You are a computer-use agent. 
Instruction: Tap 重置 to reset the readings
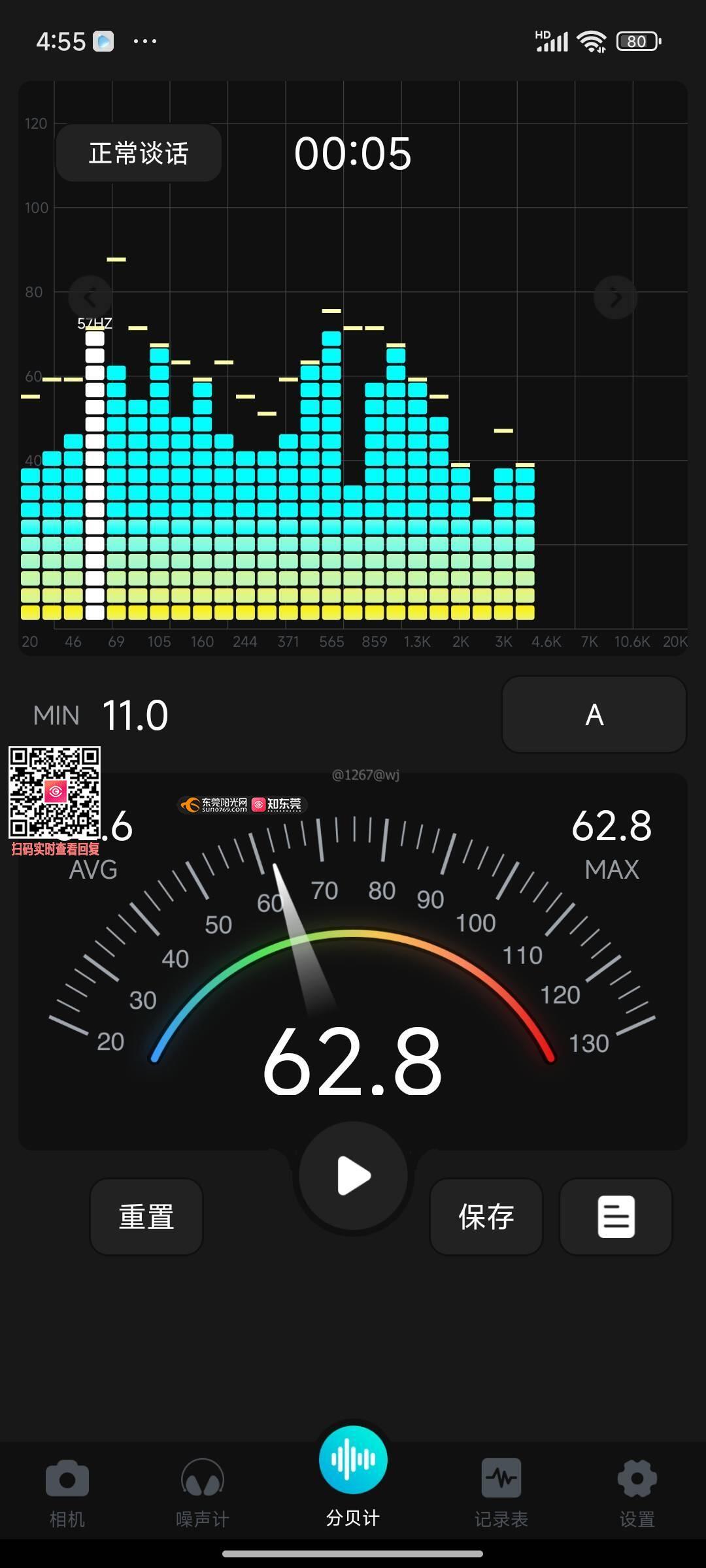click(x=146, y=1217)
